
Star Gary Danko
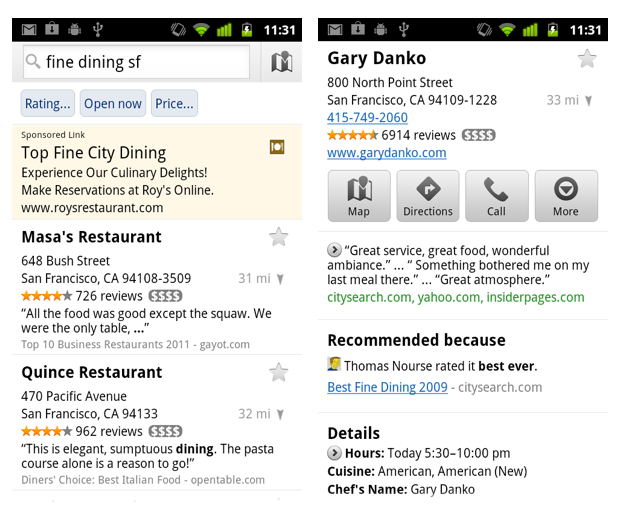587,59
